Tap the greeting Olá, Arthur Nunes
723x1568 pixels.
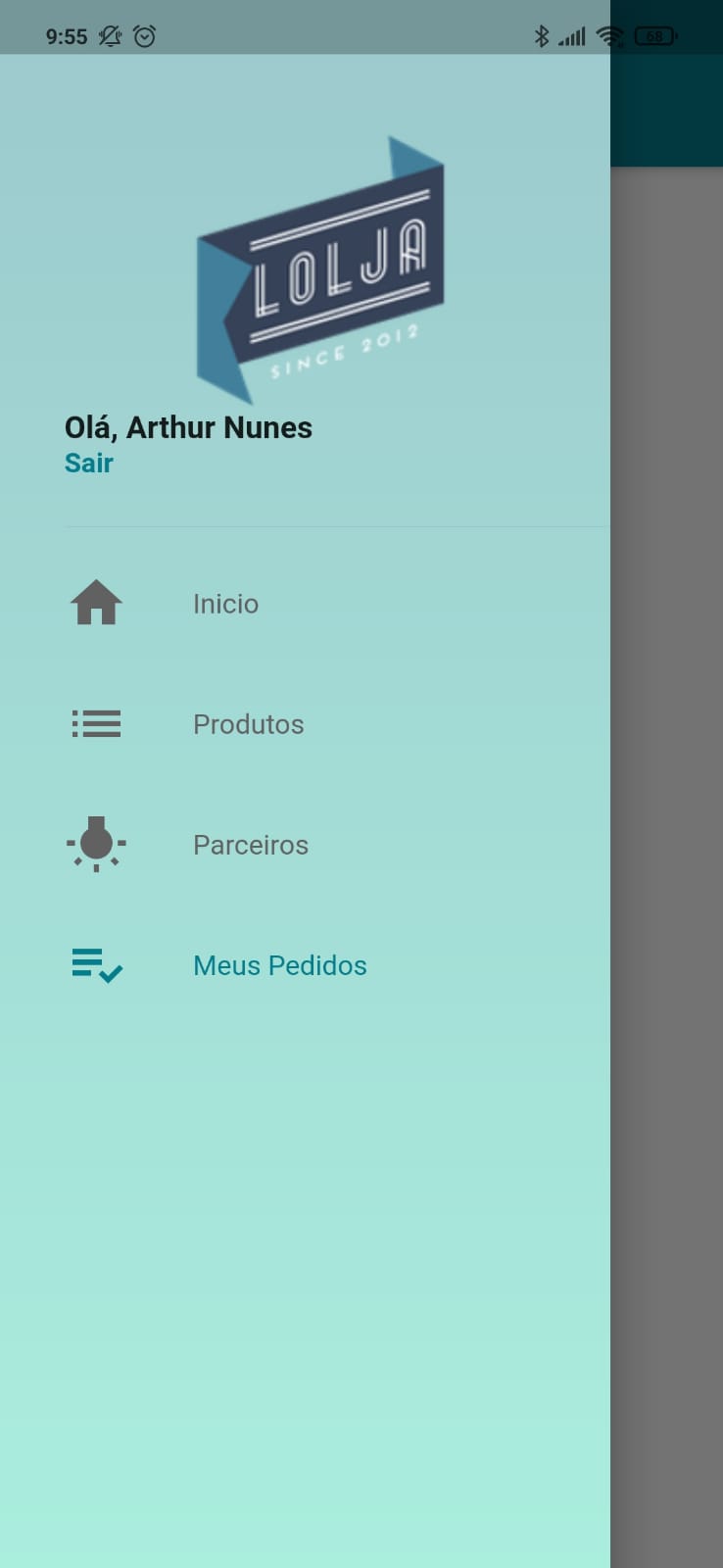point(188,427)
